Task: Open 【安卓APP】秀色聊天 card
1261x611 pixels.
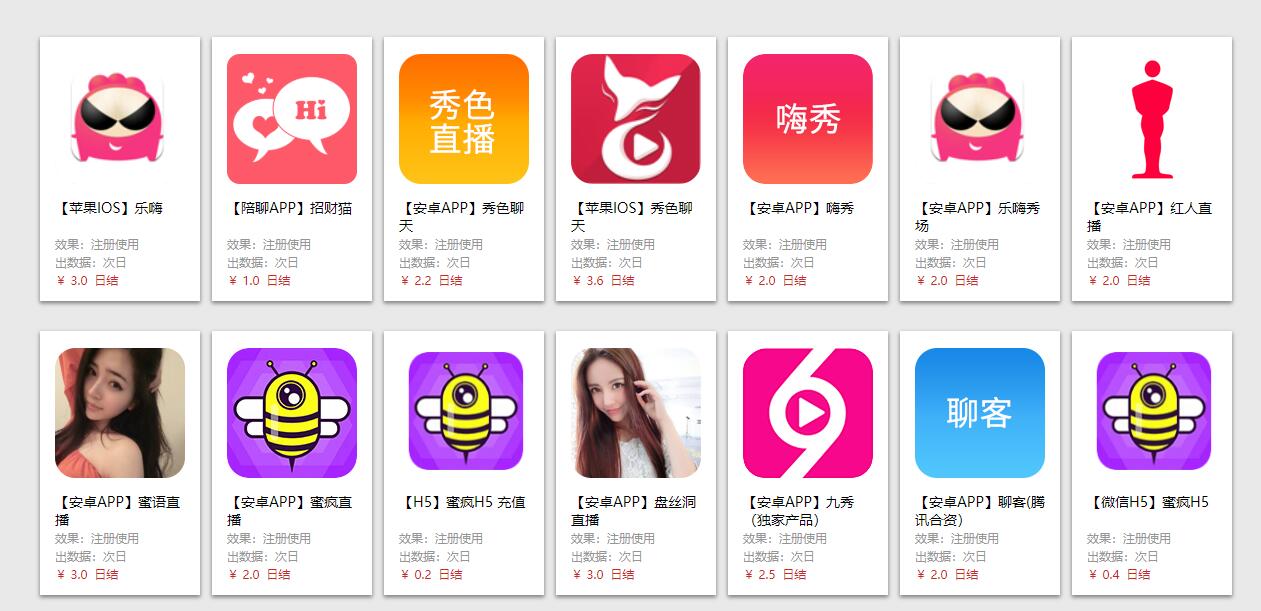Action: [x=464, y=120]
